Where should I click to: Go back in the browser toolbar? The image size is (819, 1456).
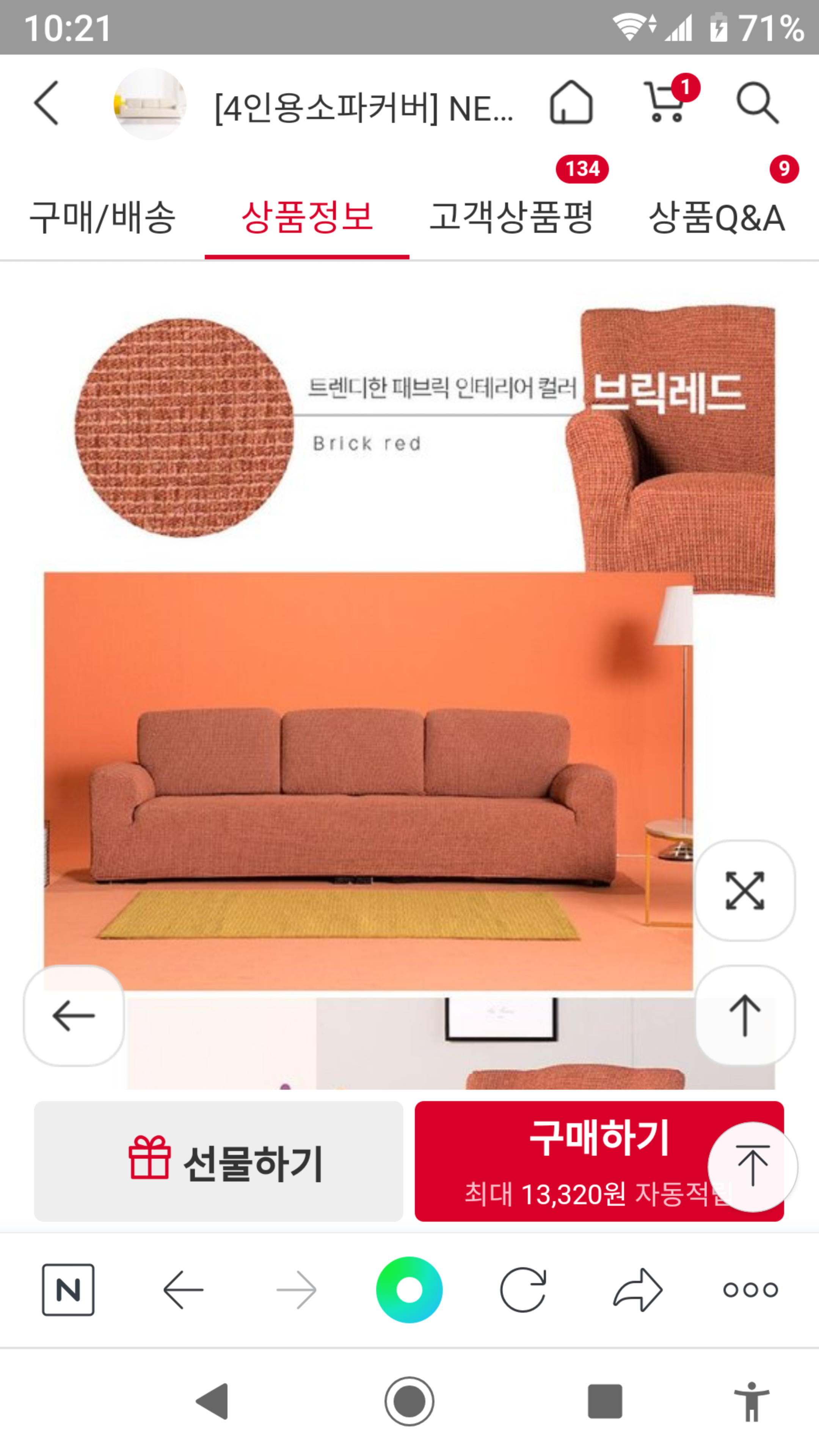pos(183,1290)
